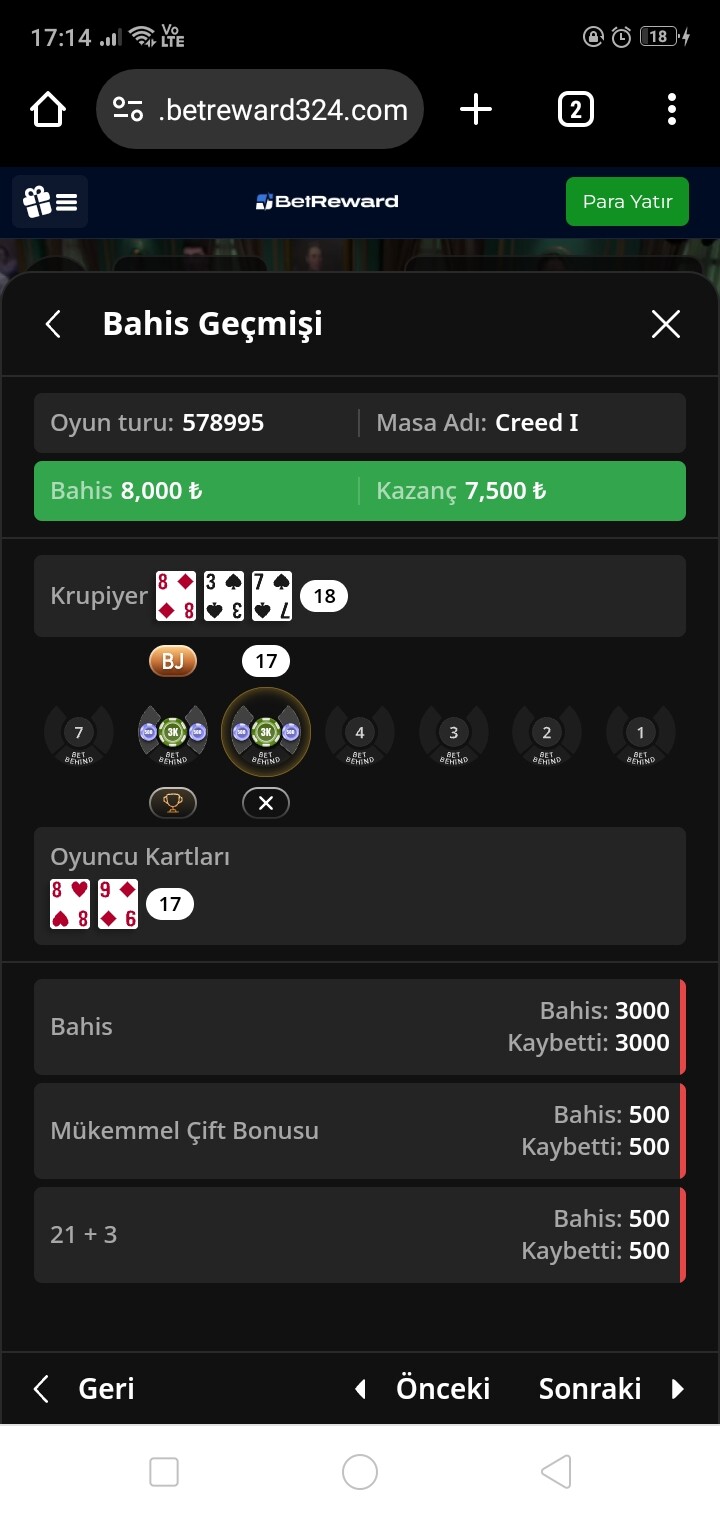Screen dimensions: 720x1520
Task: Close the Bahis Geçmişi panel
Action: point(666,324)
